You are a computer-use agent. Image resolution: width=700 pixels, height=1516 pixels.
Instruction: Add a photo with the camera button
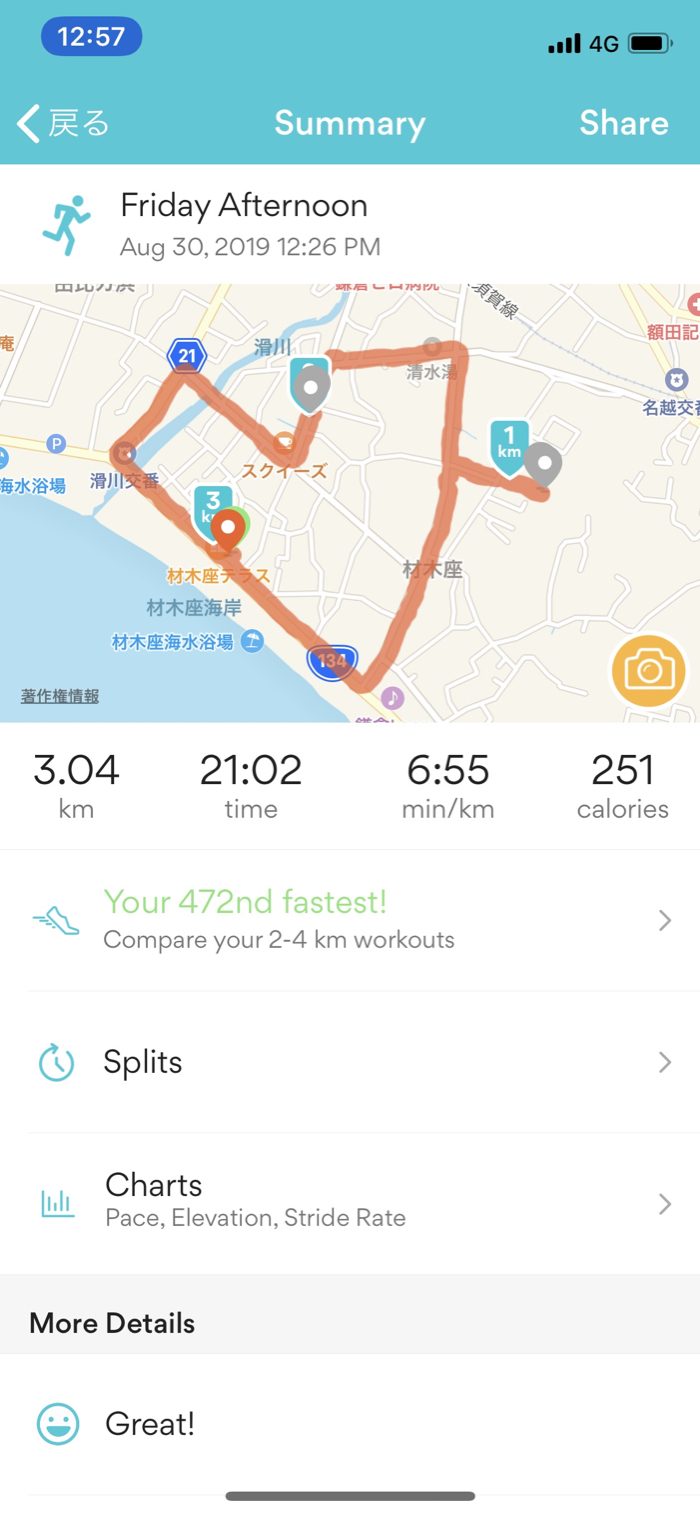(x=649, y=670)
